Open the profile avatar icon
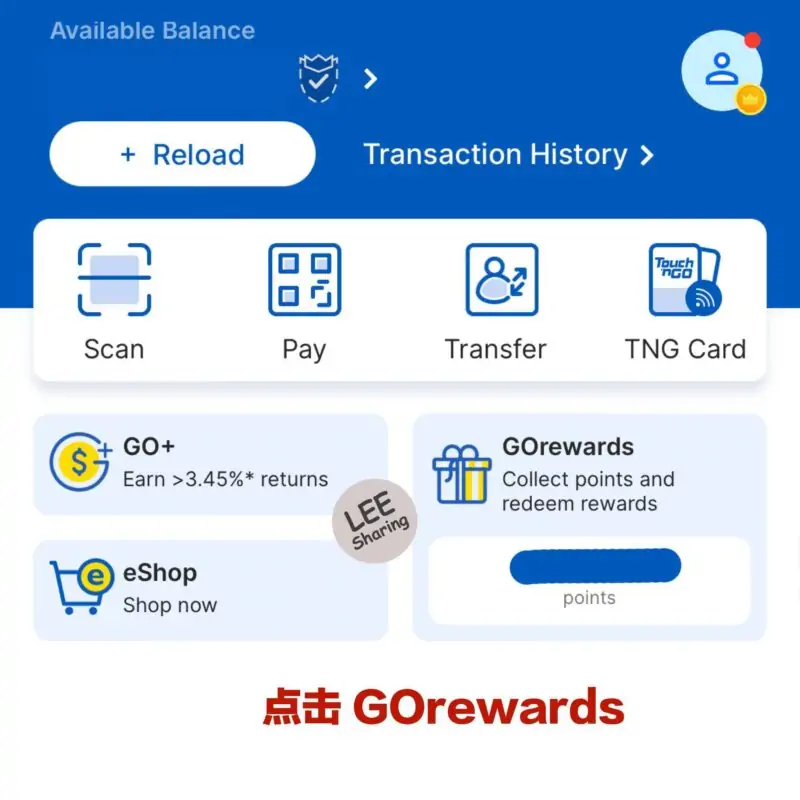 (x=721, y=70)
